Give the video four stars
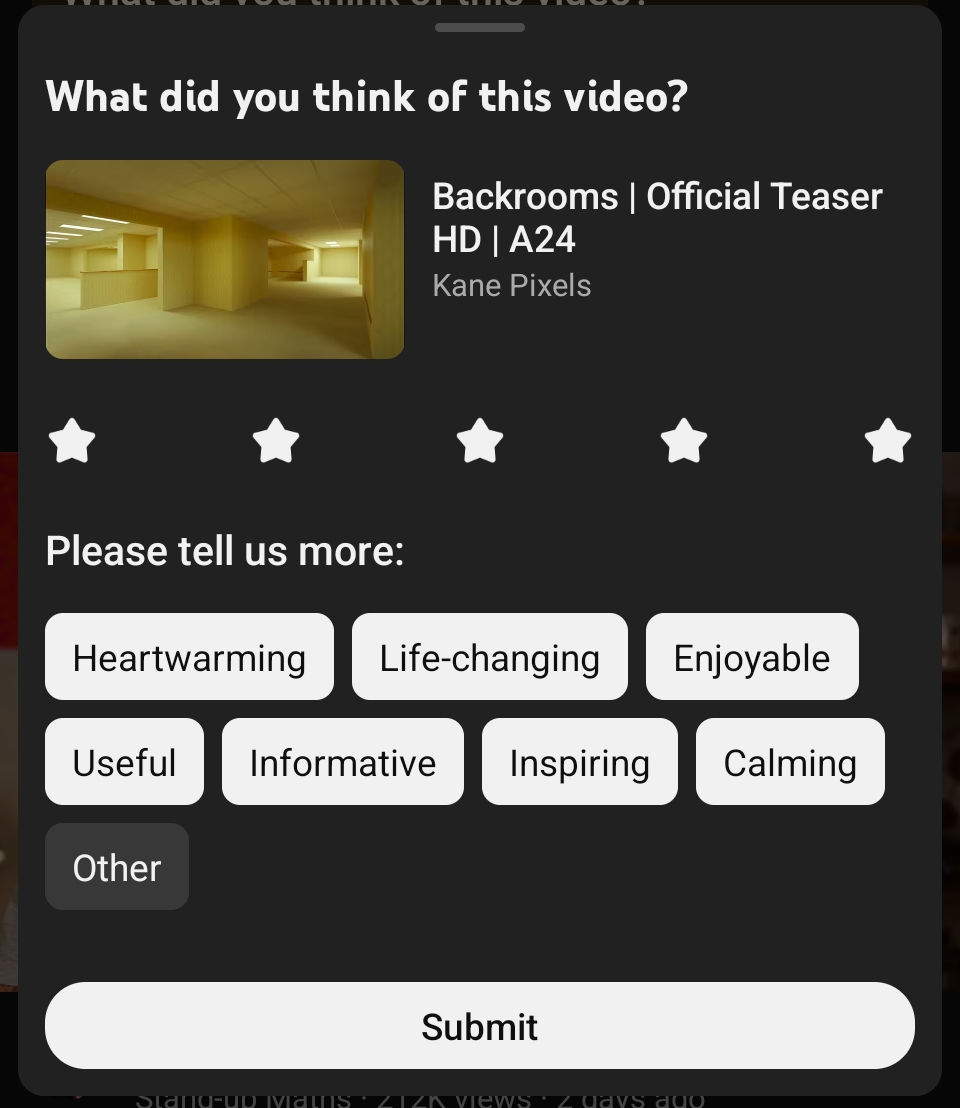960x1108 pixels. pyautogui.click(x=684, y=441)
